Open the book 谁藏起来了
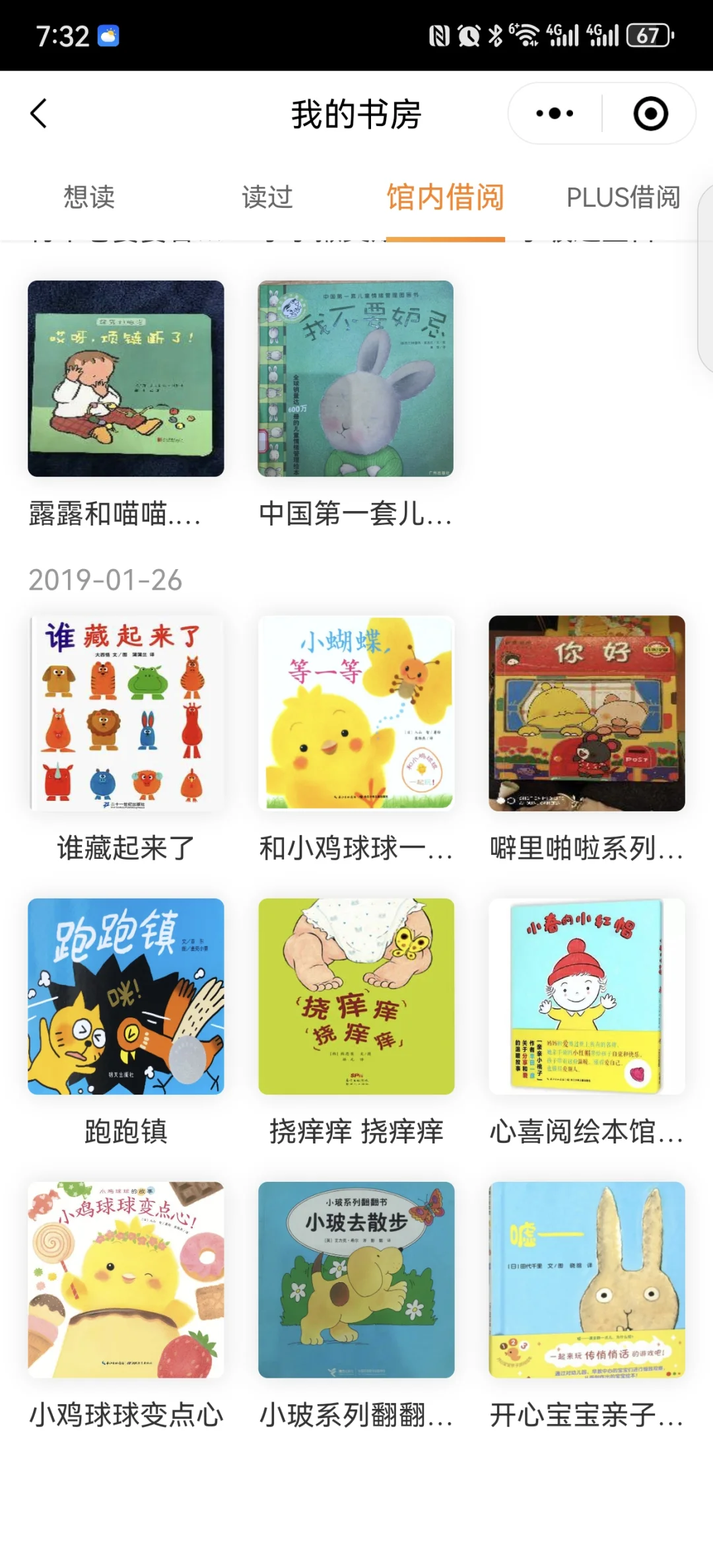 click(125, 713)
